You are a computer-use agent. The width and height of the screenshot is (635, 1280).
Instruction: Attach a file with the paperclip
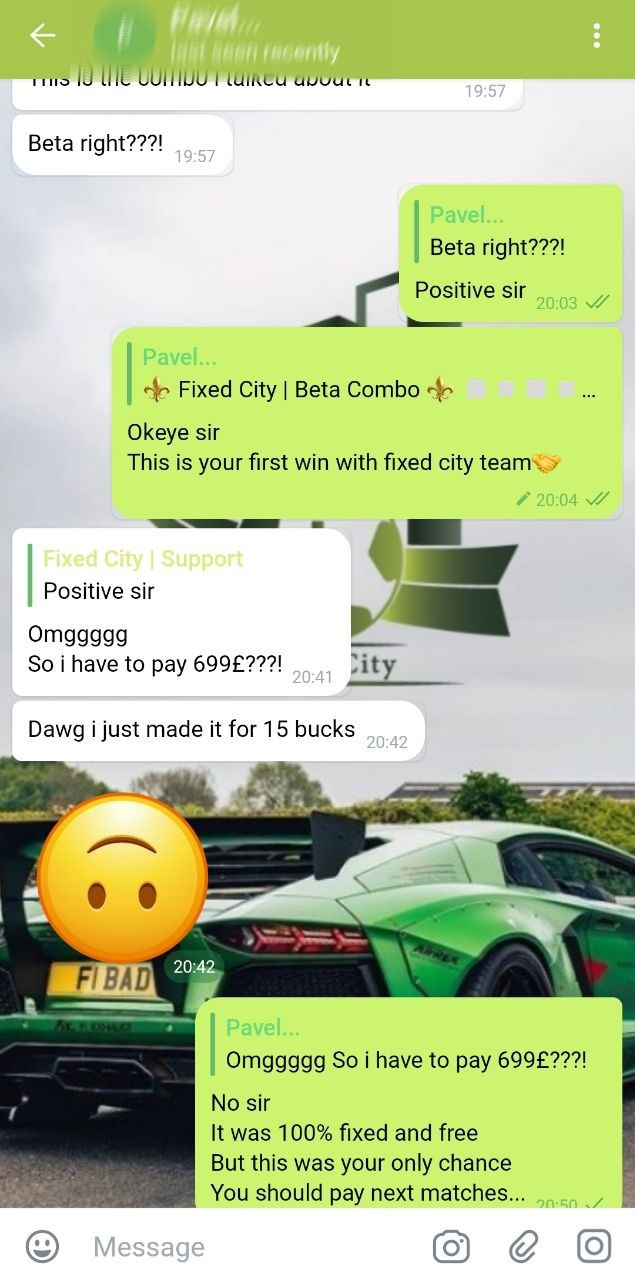click(523, 1246)
